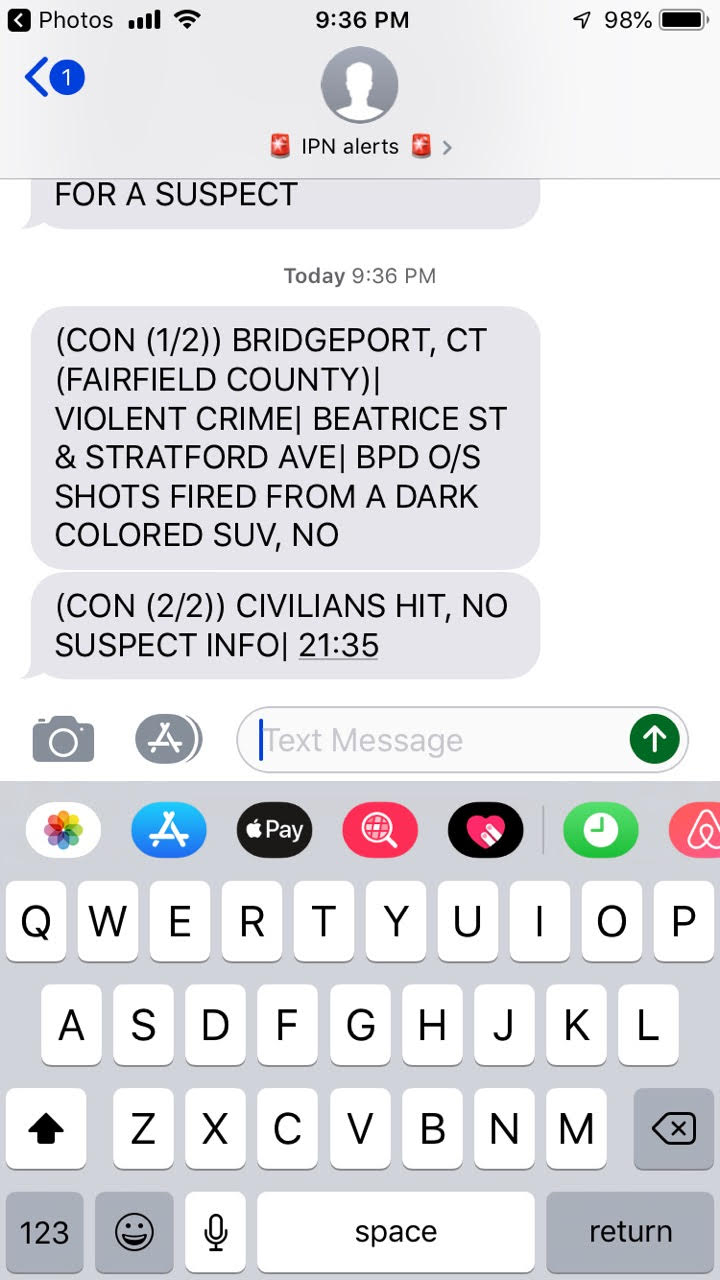Open the App Store iMessage app

pos(169,830)
